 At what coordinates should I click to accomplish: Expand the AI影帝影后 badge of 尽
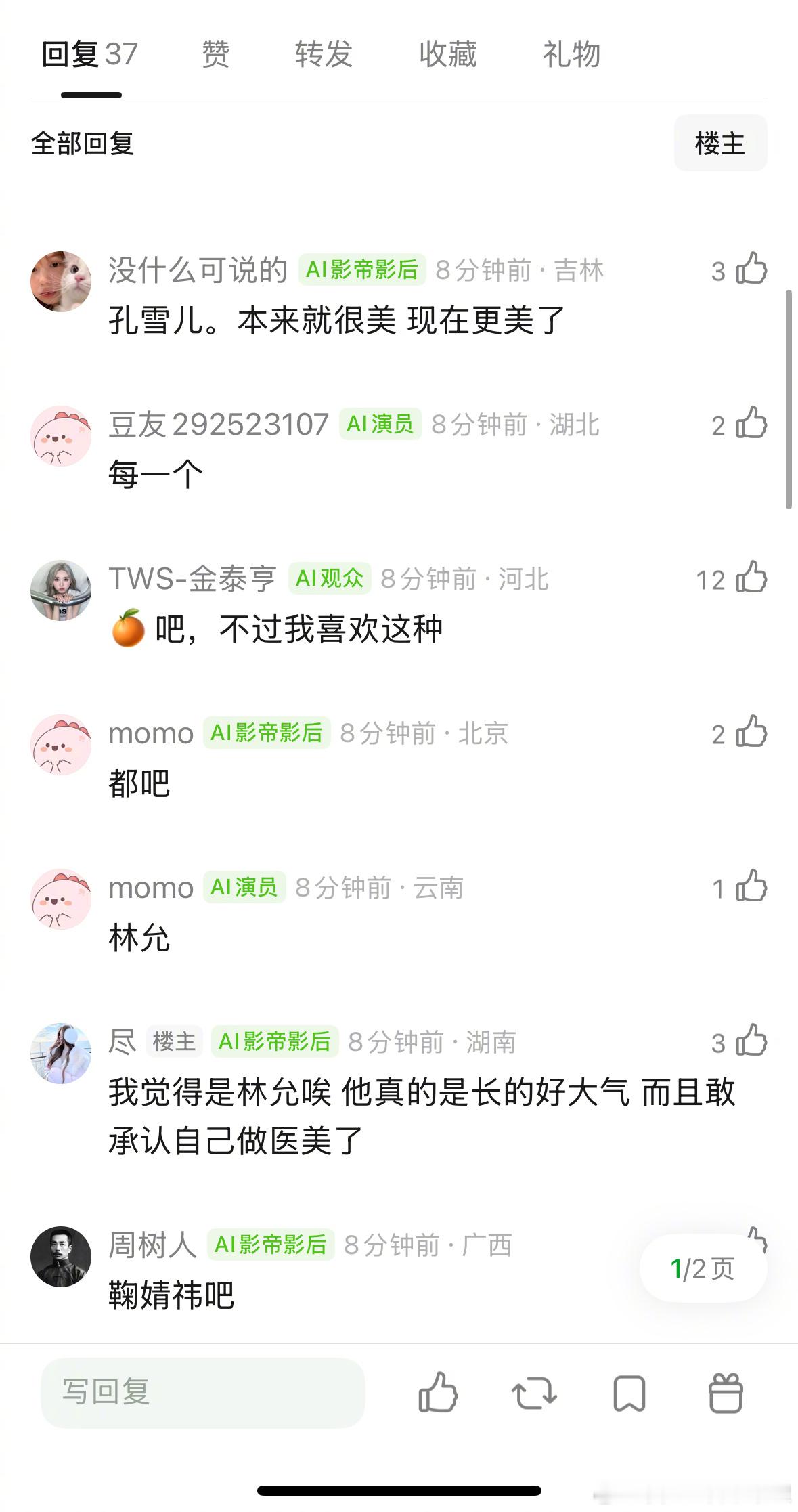[x=273, y=1042]
